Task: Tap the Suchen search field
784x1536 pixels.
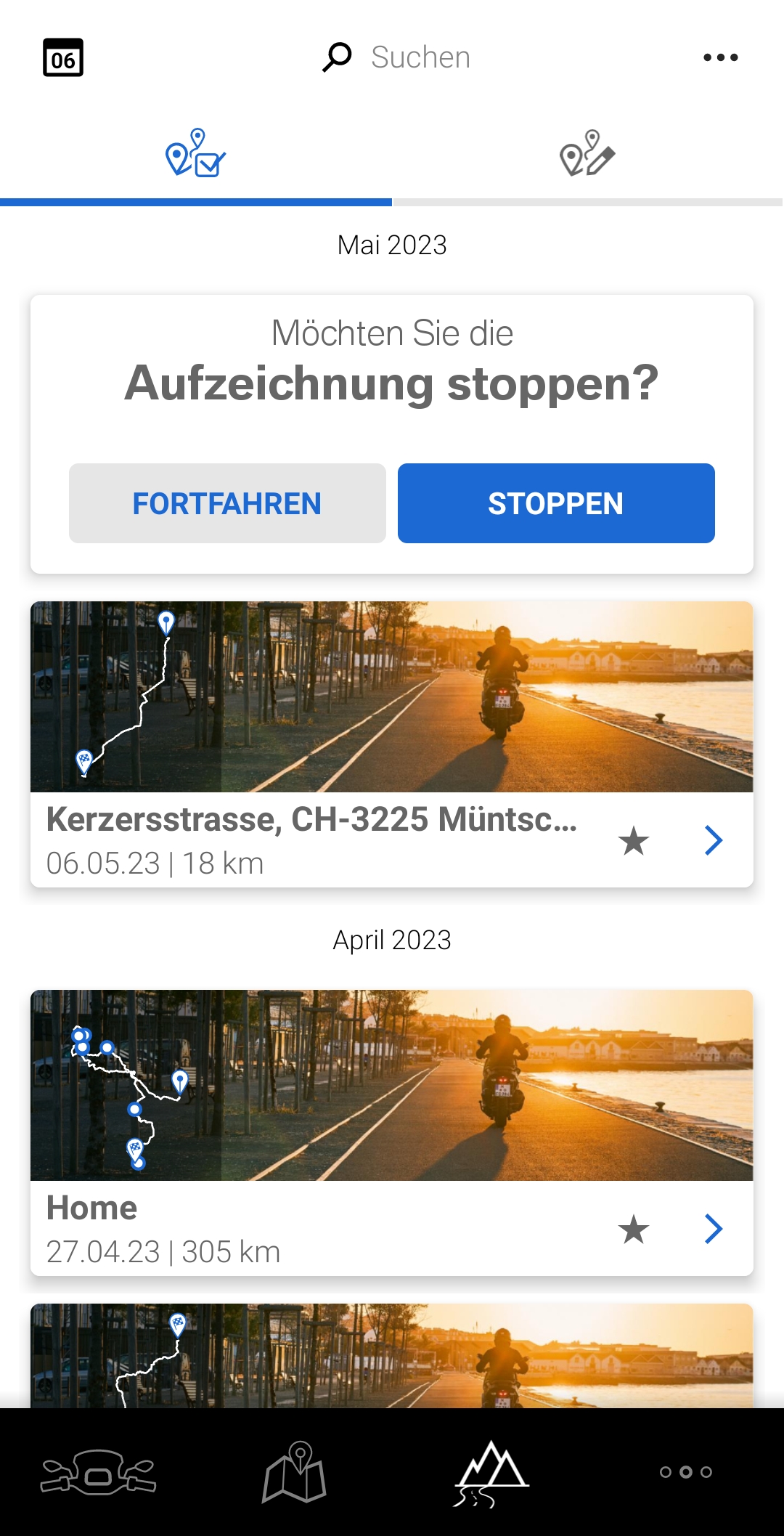Action: pyautogui.click(x=396, y=57)
